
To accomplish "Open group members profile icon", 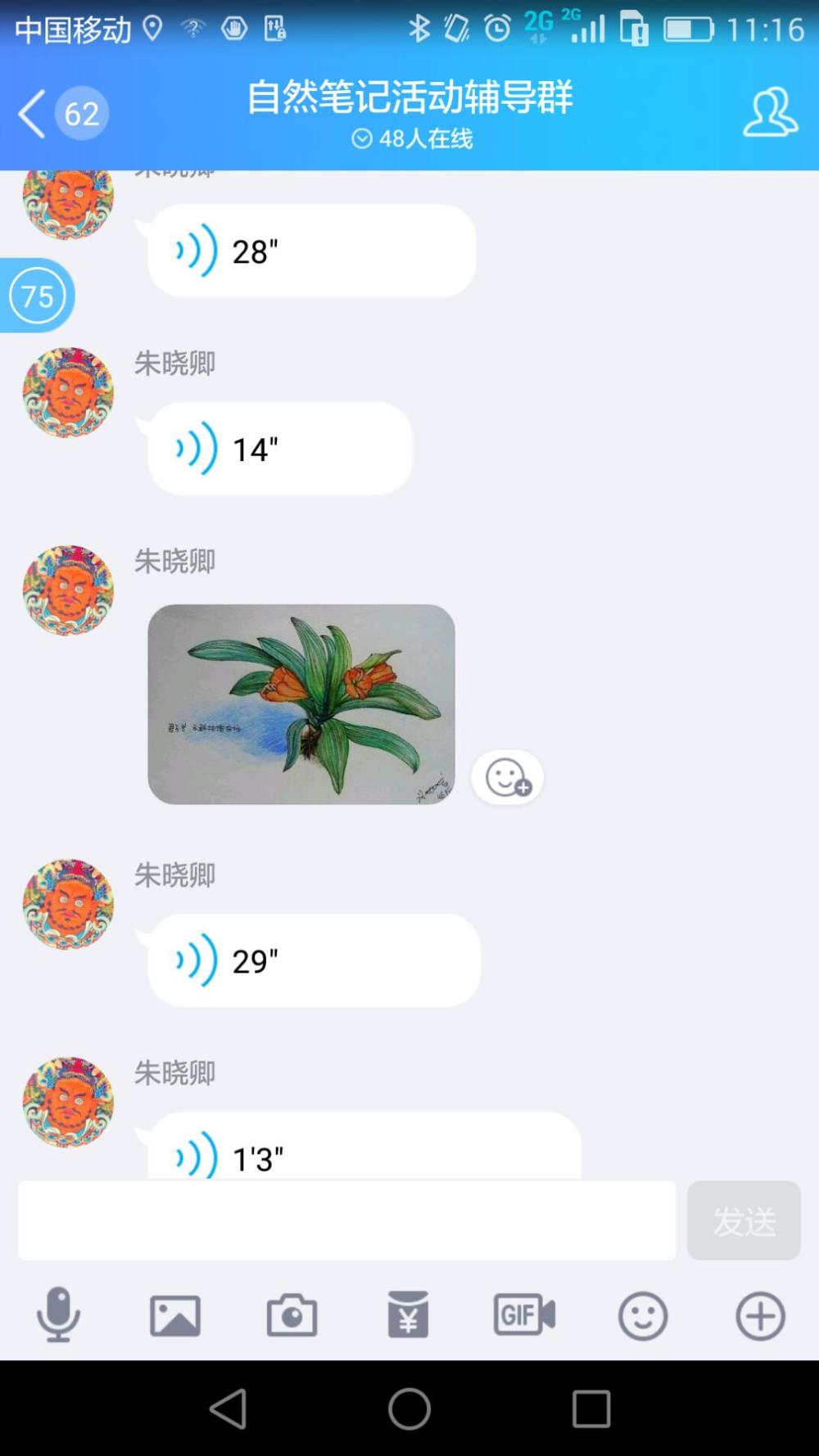I will 770,112.
